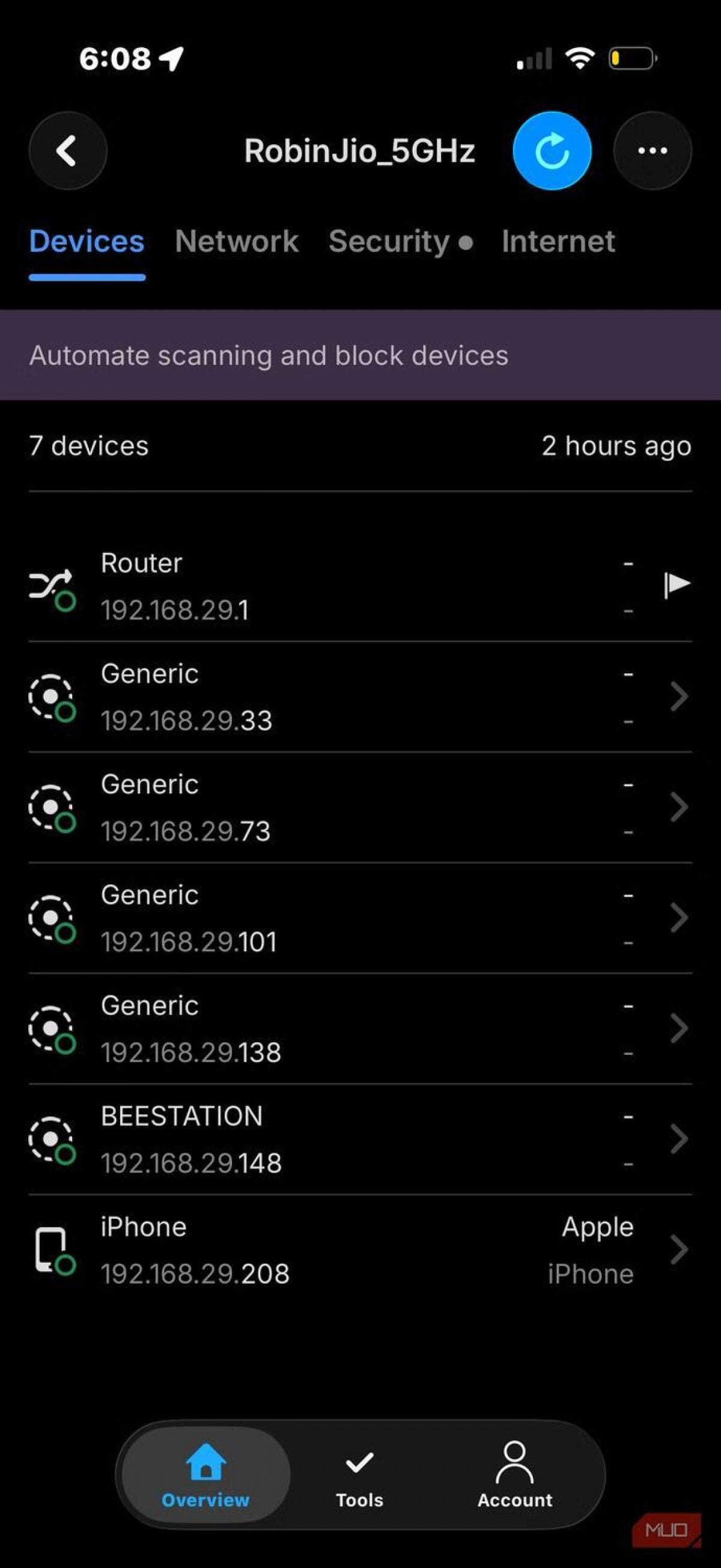The image size is (721, 1568).
Task: Open the three-dot overflow menu
Action: click(x=653, y=150)
